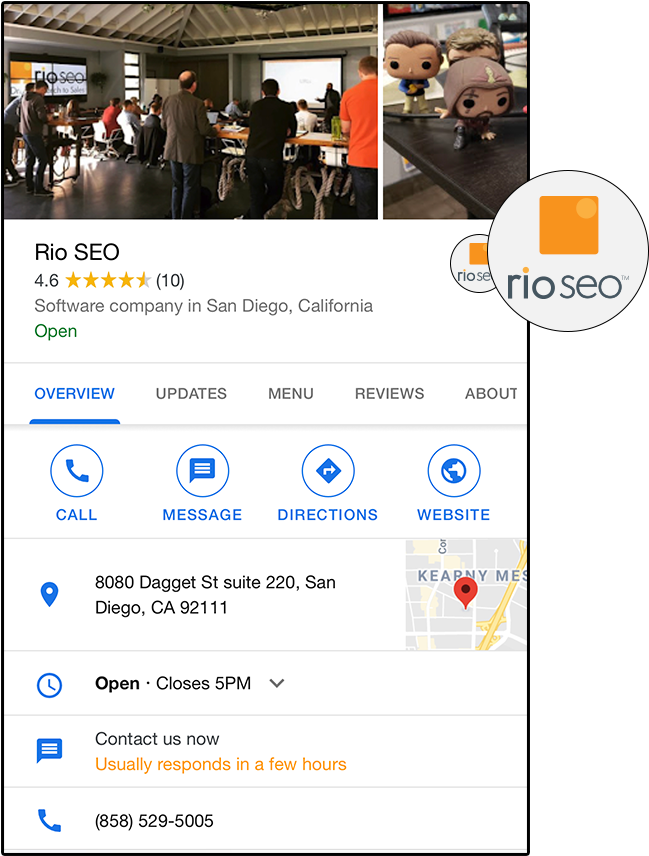
Task: Visit the Rio SEO website
Action: (x=453, y=484)
